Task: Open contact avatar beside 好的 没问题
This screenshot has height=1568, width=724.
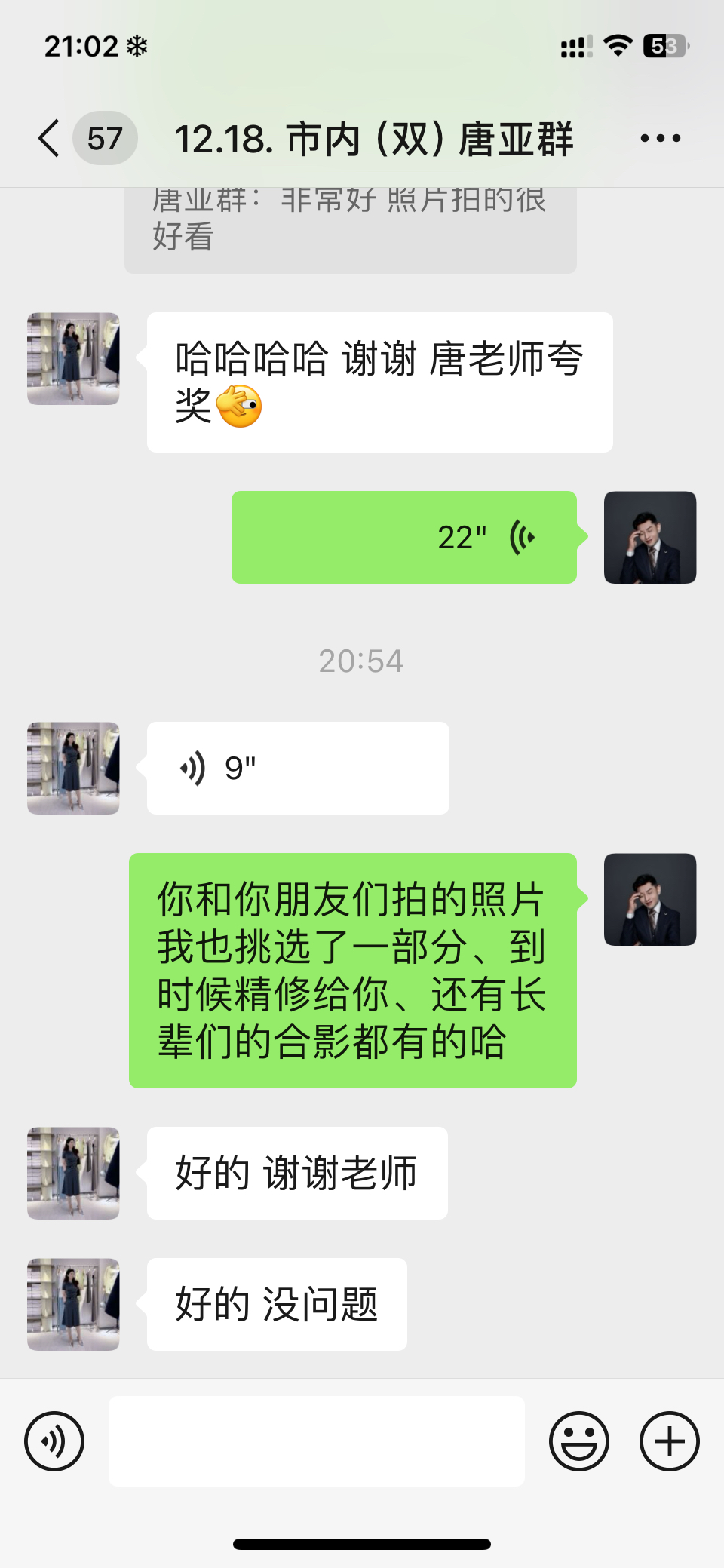Action: click(x=73, y=1304)
